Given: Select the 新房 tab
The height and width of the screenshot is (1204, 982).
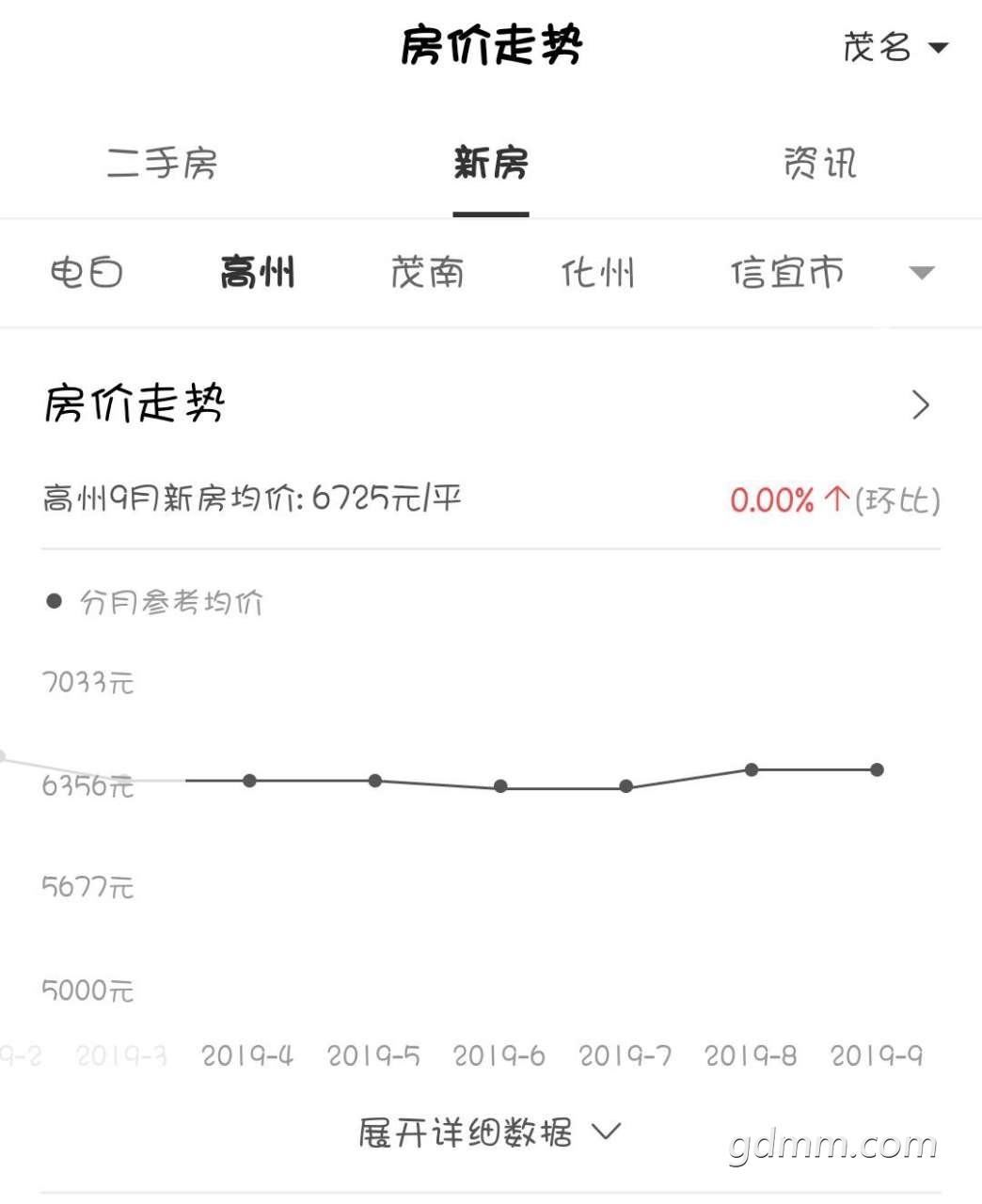Looking at the screenshot, I should point(490,164).
